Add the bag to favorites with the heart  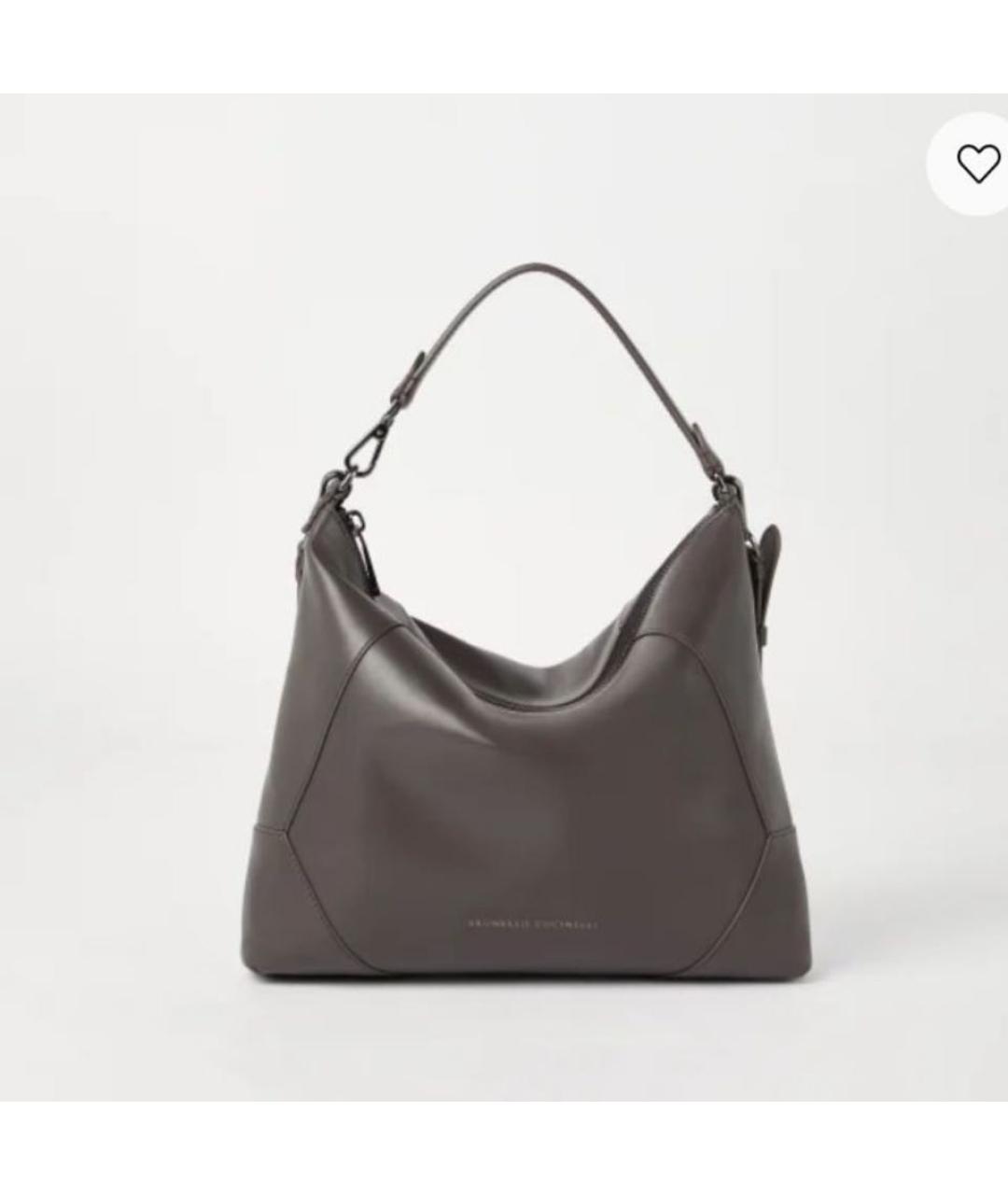click(x=977, y=165)
